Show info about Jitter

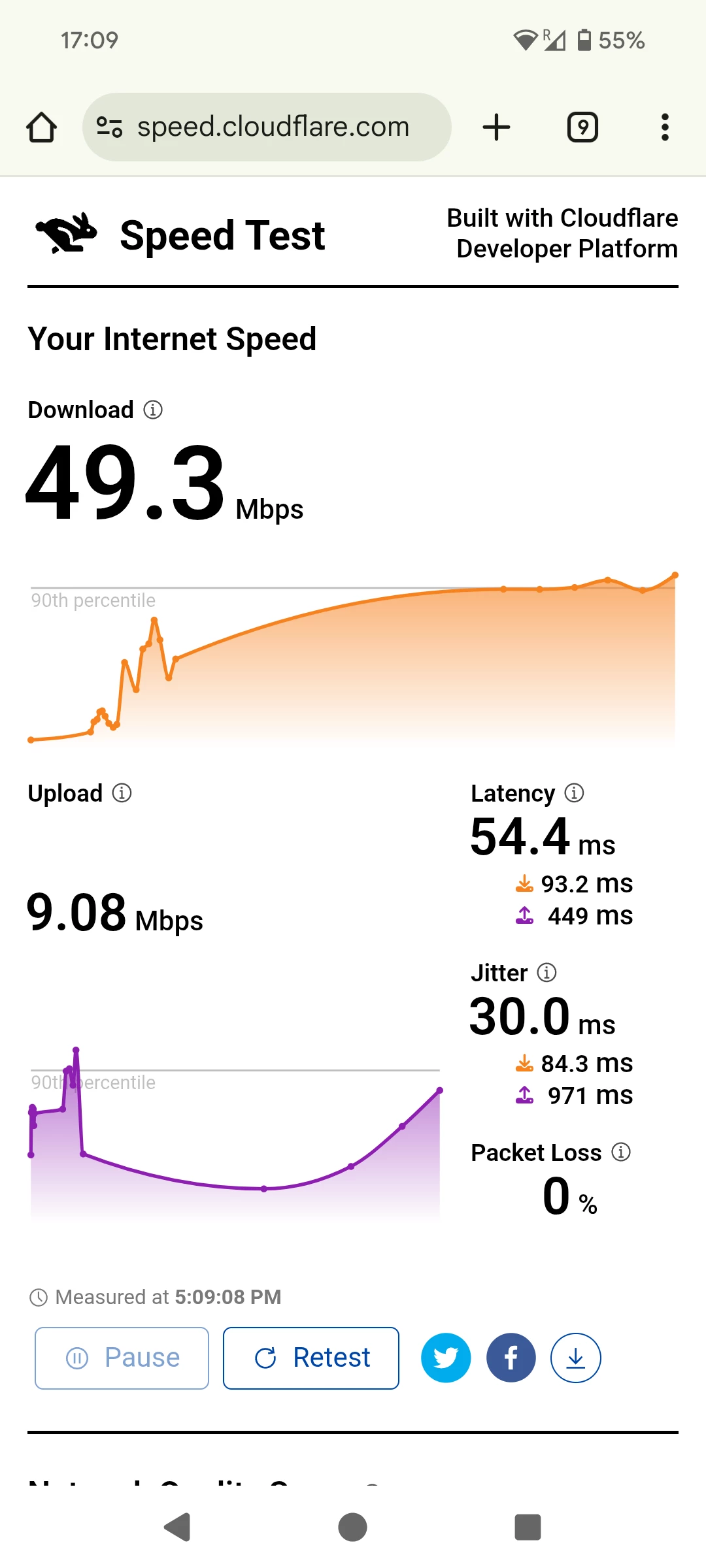pyautogui.click(x=546, y=973)
